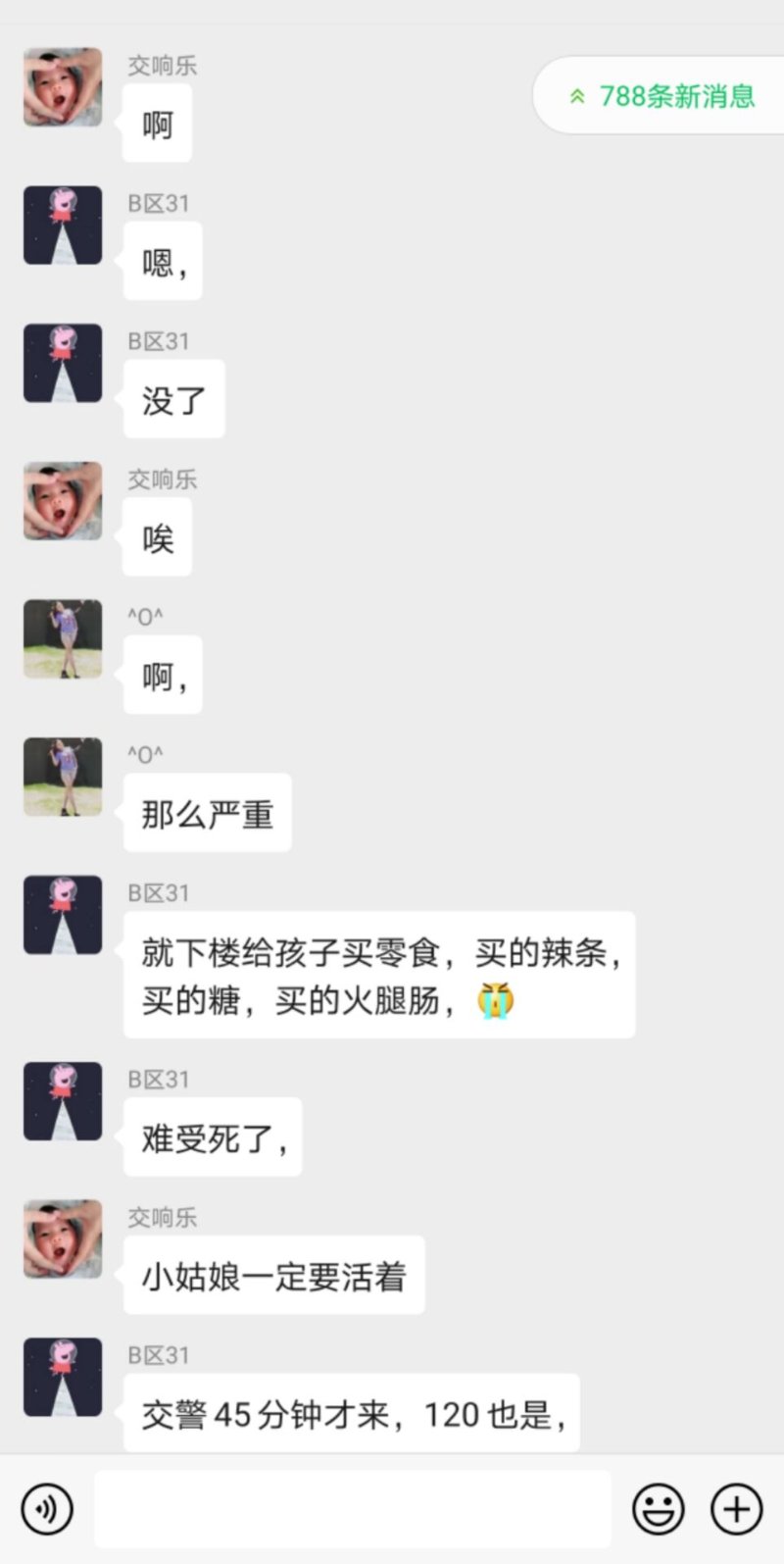Open avatar next to the 难受死了 message
Screen dimensions: 784x1564
[x=63, y=1101]
